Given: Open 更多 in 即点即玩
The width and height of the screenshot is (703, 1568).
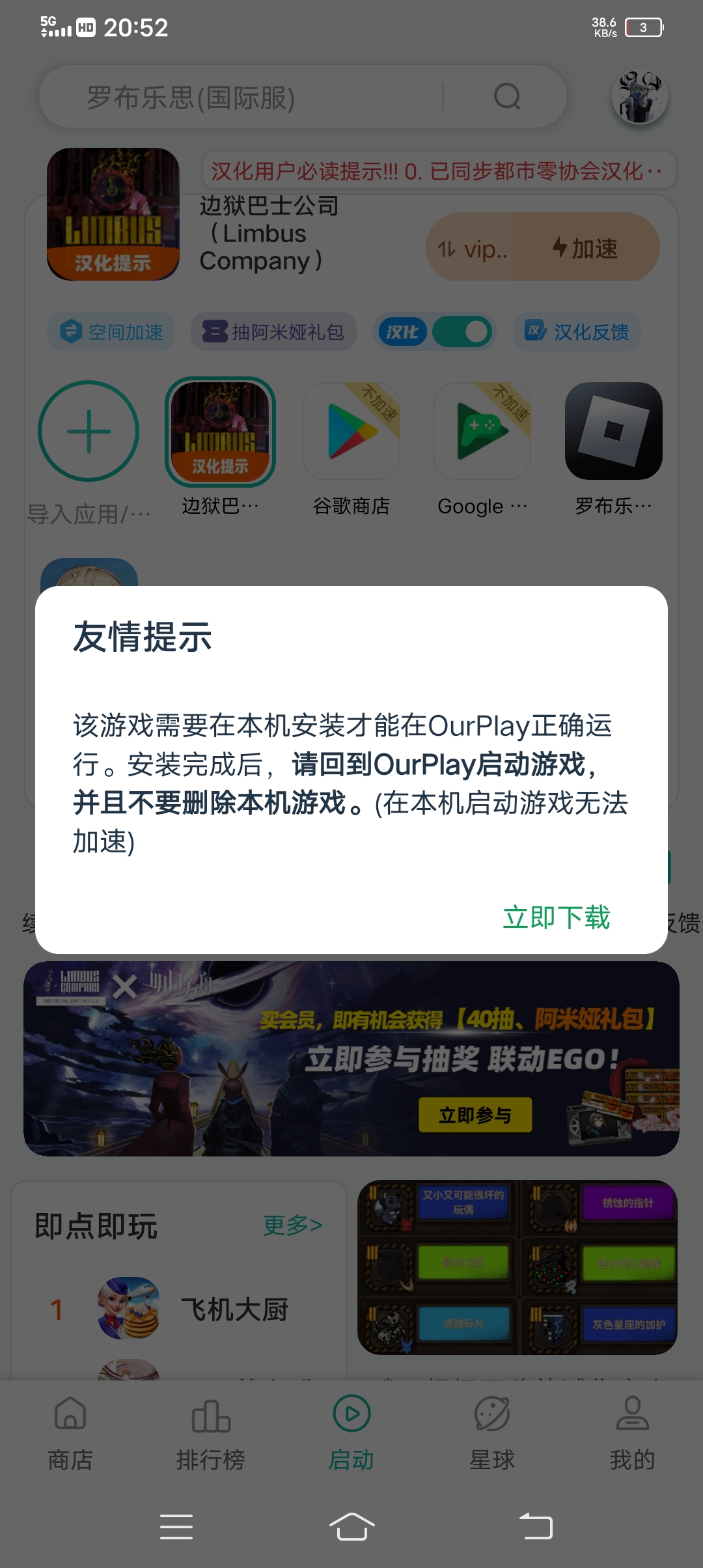Looking at the screenshot, I should tap(293, 1225).
